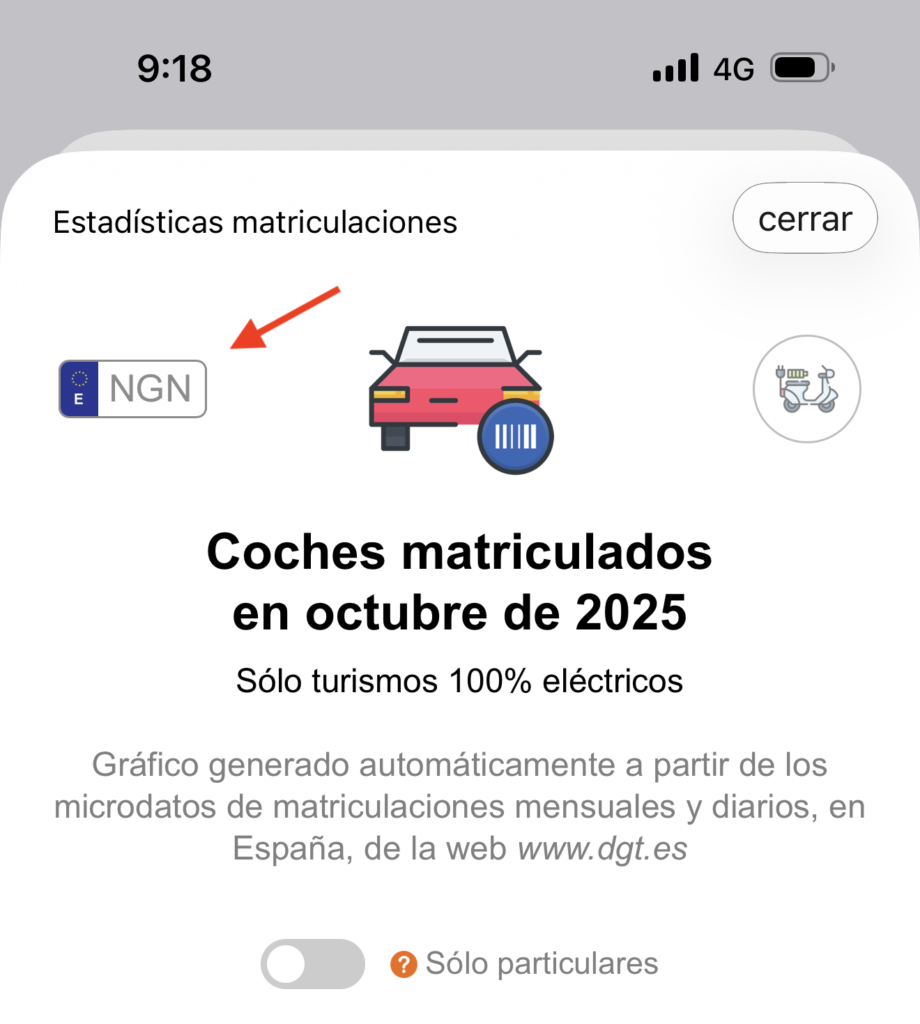This screenshot has height=1024, width=920.
Task: Close the statistics sheet with cerrar
Action: (x=804, y=218)
